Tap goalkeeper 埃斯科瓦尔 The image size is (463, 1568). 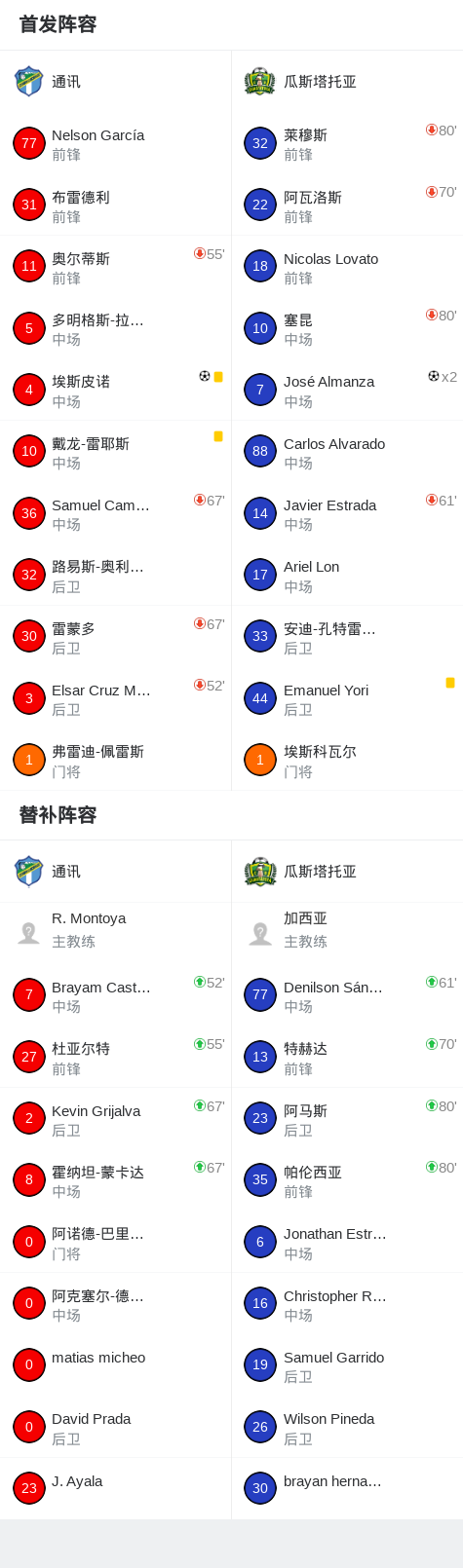[347, 760]
